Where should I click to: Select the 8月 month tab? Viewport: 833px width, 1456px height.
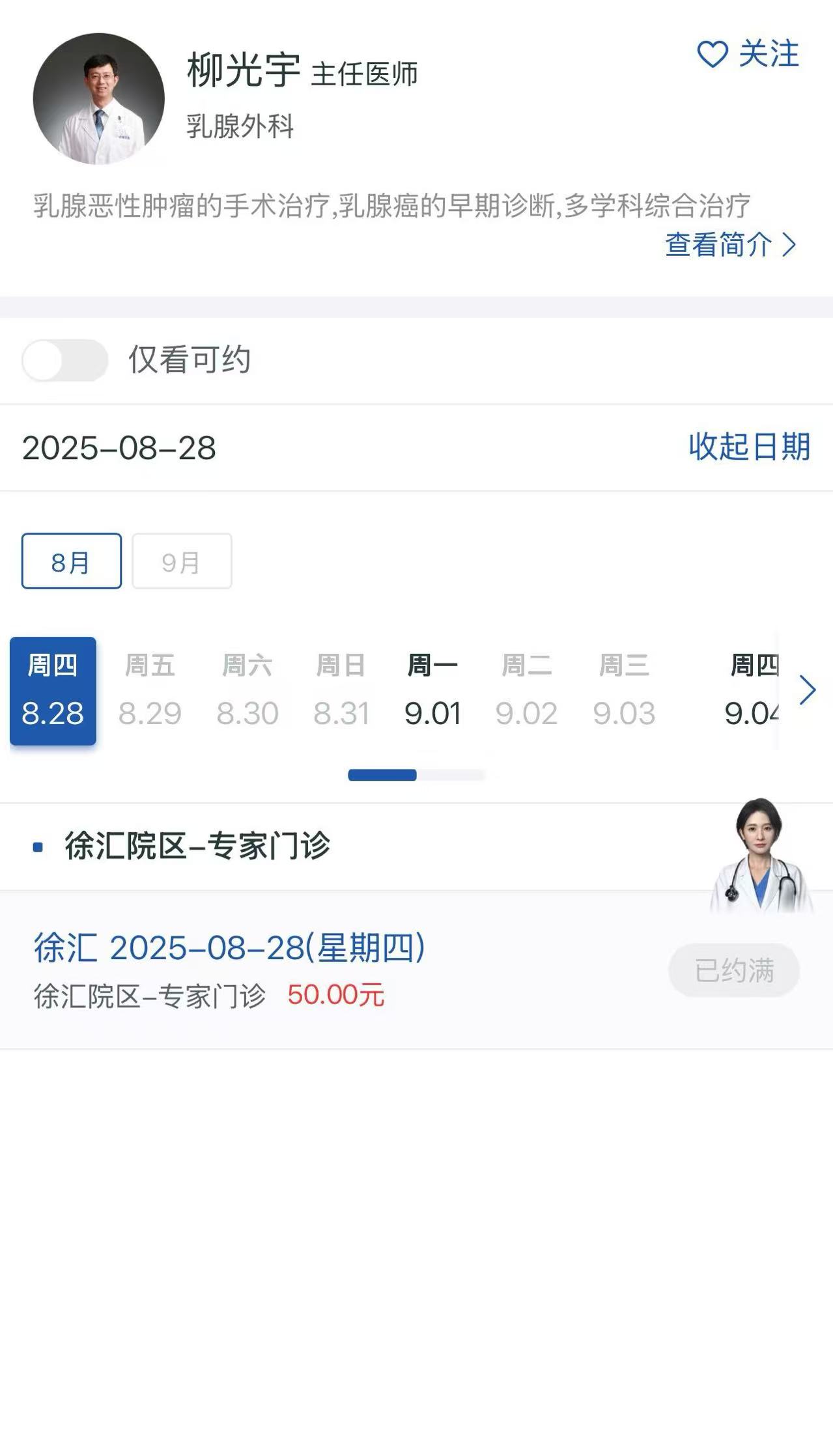[72, 561]
